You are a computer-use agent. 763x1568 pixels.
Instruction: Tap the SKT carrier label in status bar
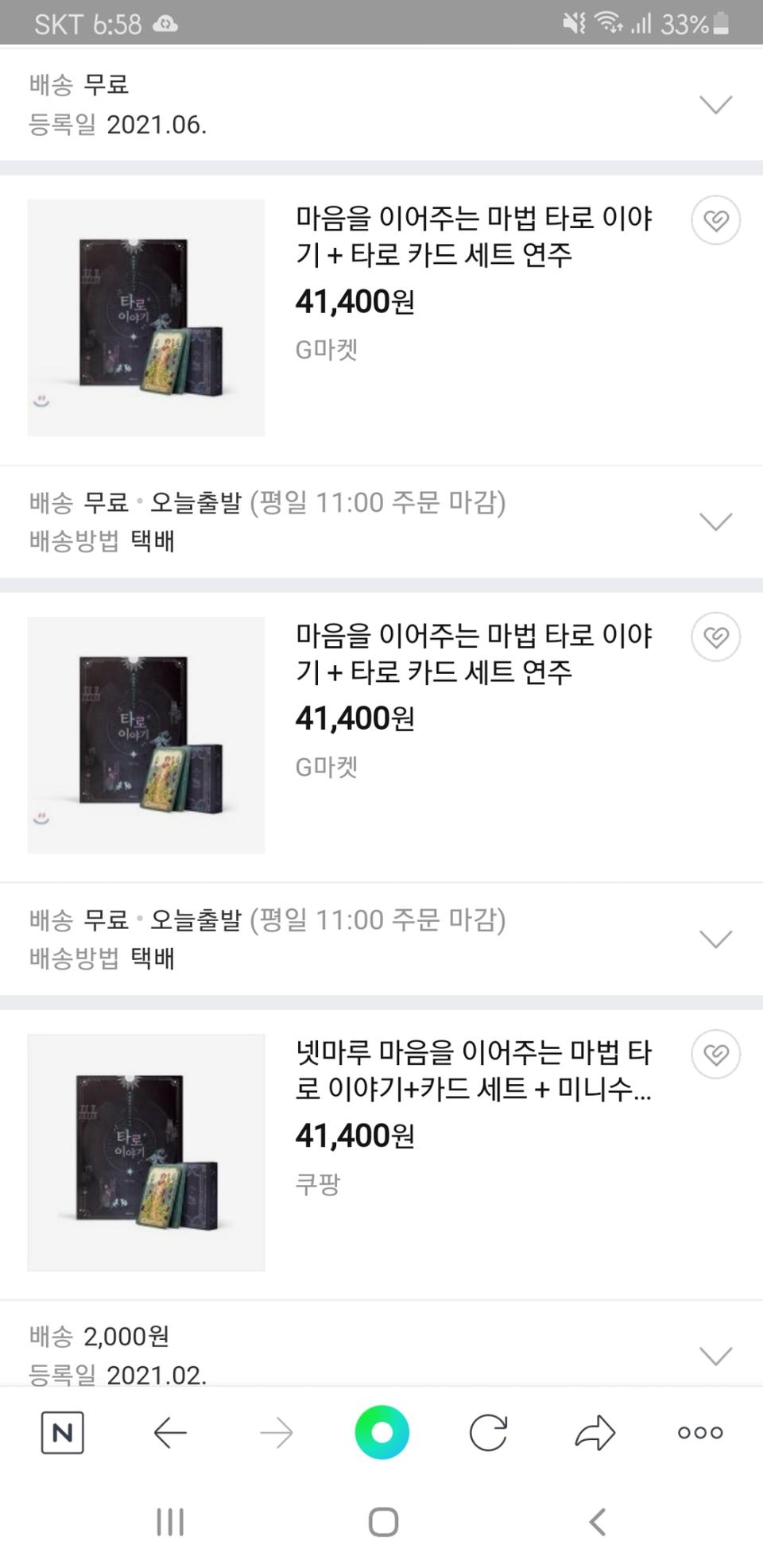[x=60, y=24]
